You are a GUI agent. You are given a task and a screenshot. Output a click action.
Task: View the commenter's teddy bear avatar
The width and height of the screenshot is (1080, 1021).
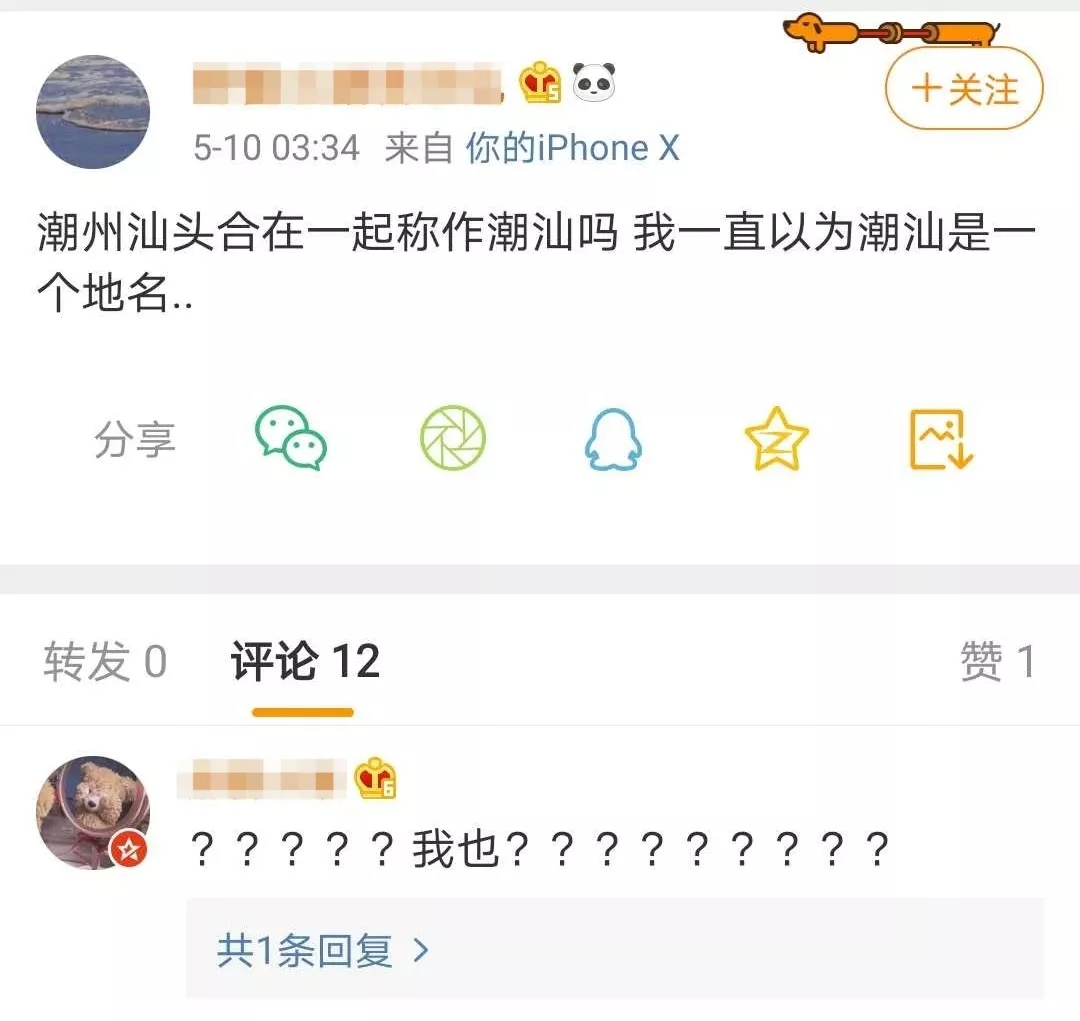coord(93,812)
